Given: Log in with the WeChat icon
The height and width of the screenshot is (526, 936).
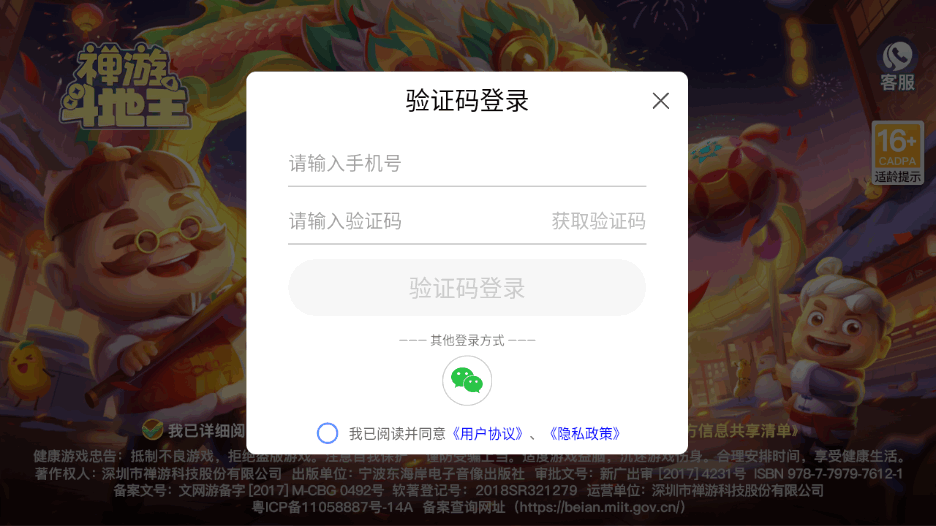Looking at the screenshot, I should [467, 380].
